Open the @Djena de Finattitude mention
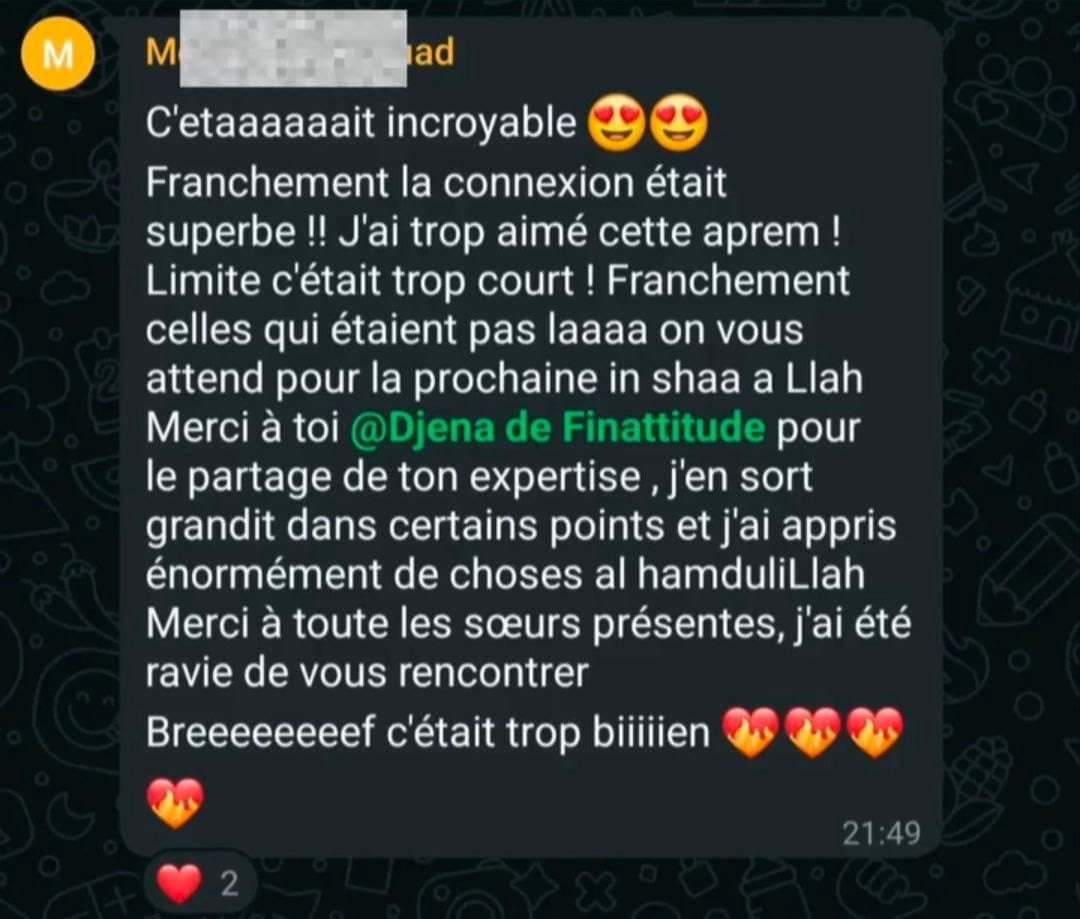 click(557, 428)
